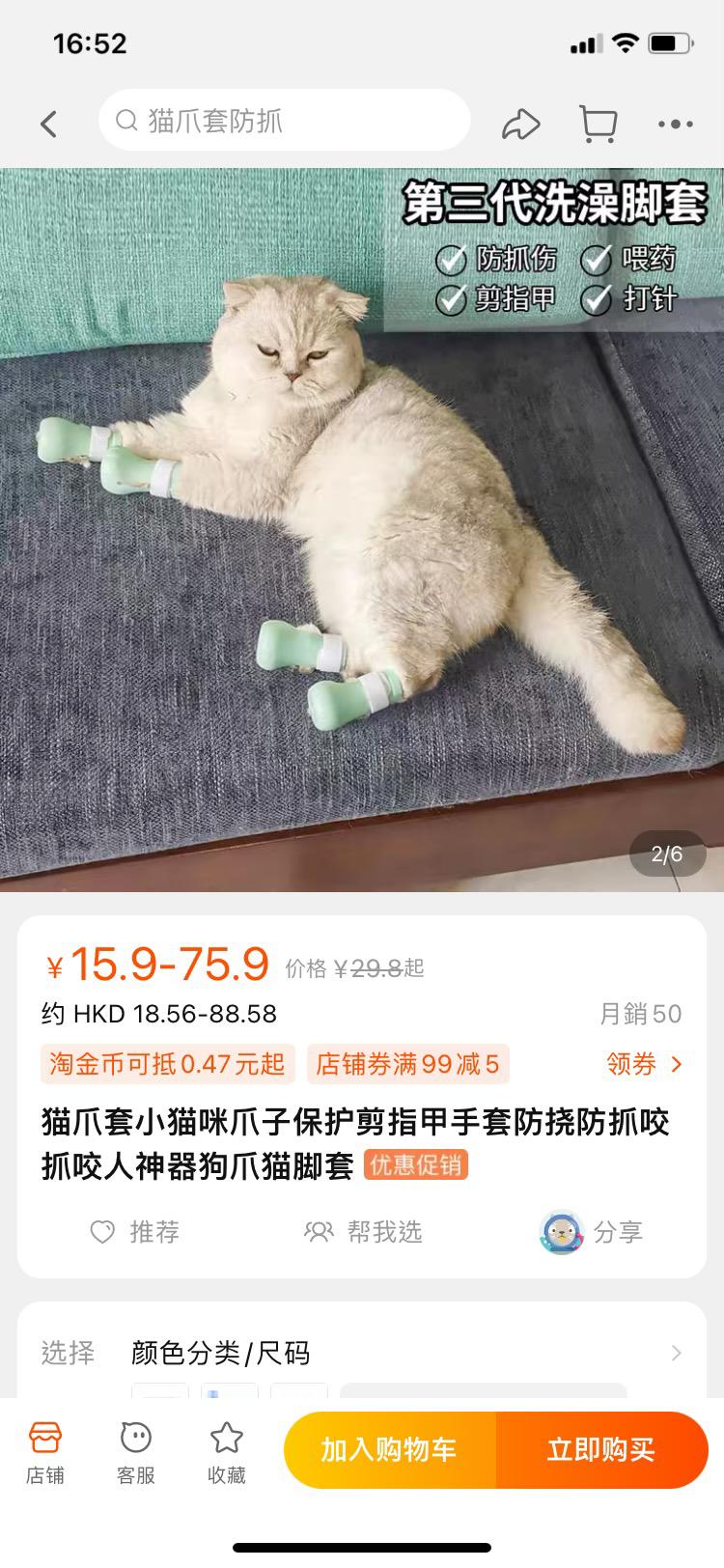This screenshot has width=724, height=1568.
Task: Open the shopping cart icon
Action: pyautogui.click(x=600, y=124)
